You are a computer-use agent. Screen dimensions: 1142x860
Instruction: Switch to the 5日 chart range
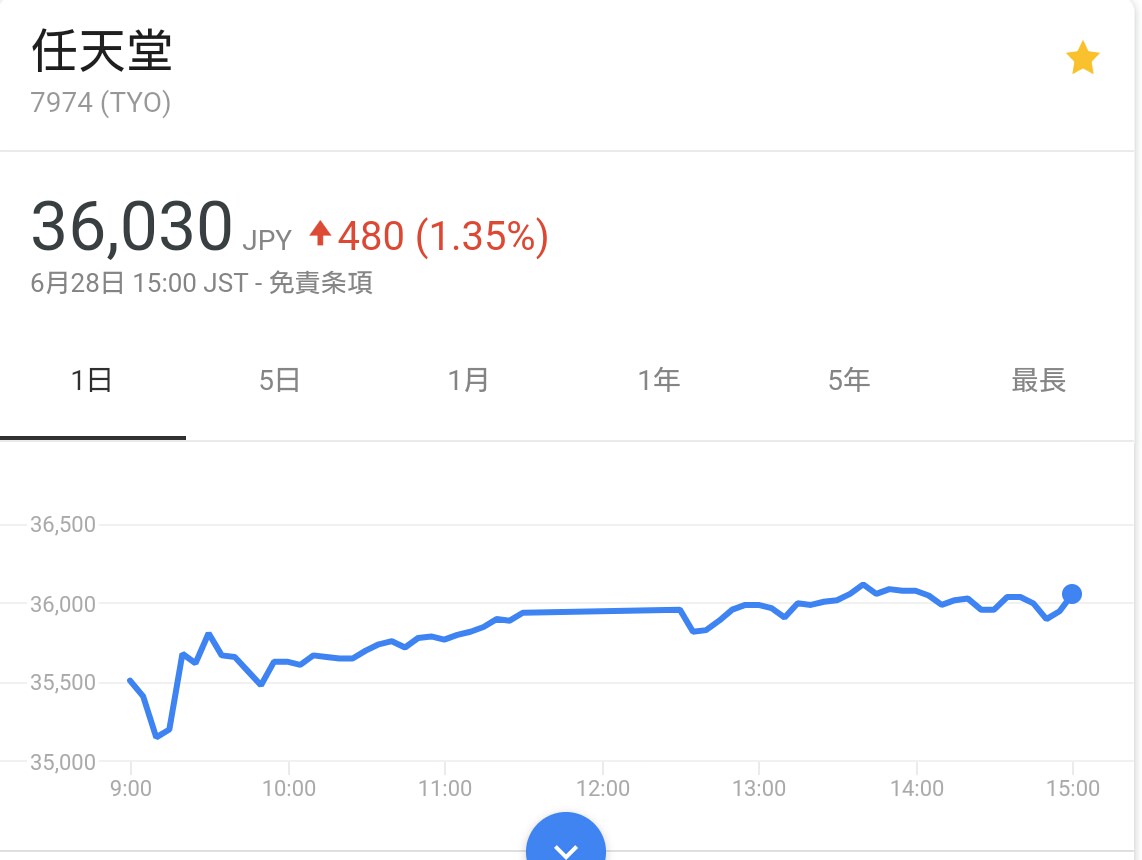(x=279, y=381)
